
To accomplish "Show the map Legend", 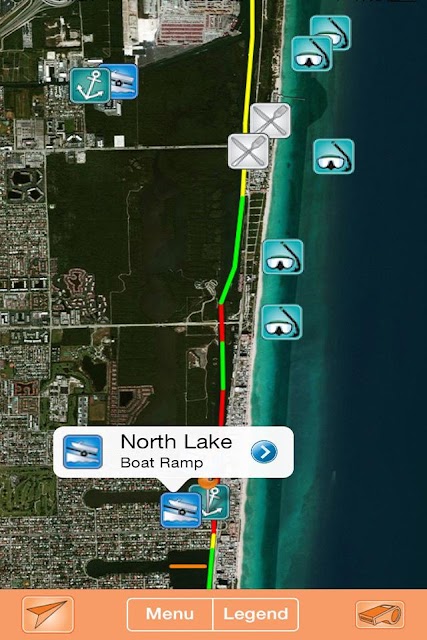I will coord(256,614).
